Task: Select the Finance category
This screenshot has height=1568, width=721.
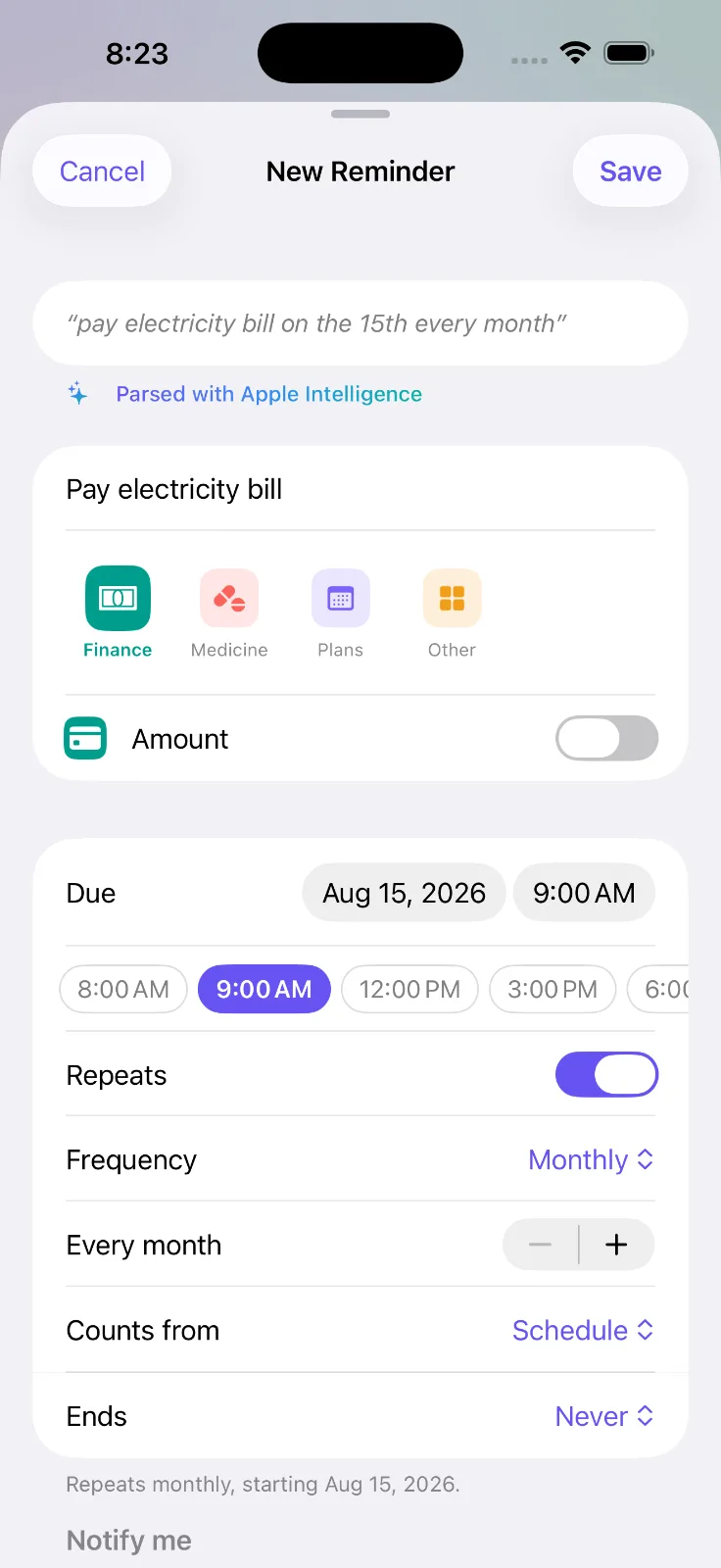Action: 118,613
